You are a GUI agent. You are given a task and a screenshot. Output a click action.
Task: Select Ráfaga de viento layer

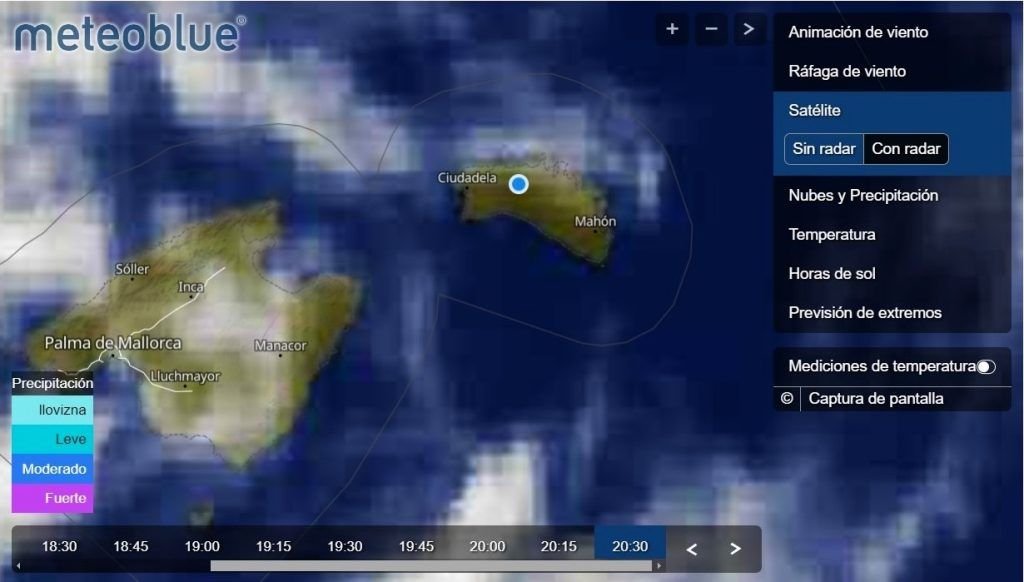tap(847, 71)
